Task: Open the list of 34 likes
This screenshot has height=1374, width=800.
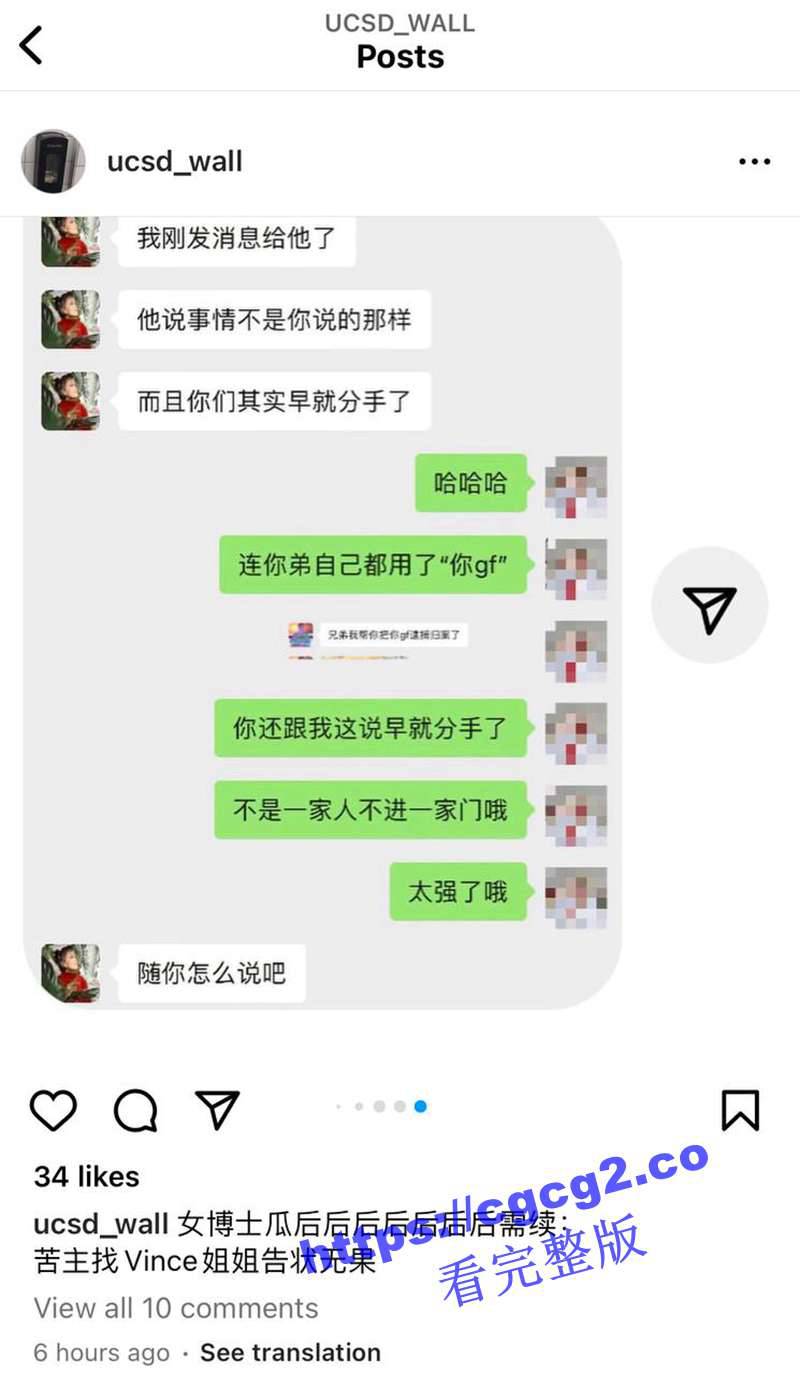Action: click(x=87, y=1176)
